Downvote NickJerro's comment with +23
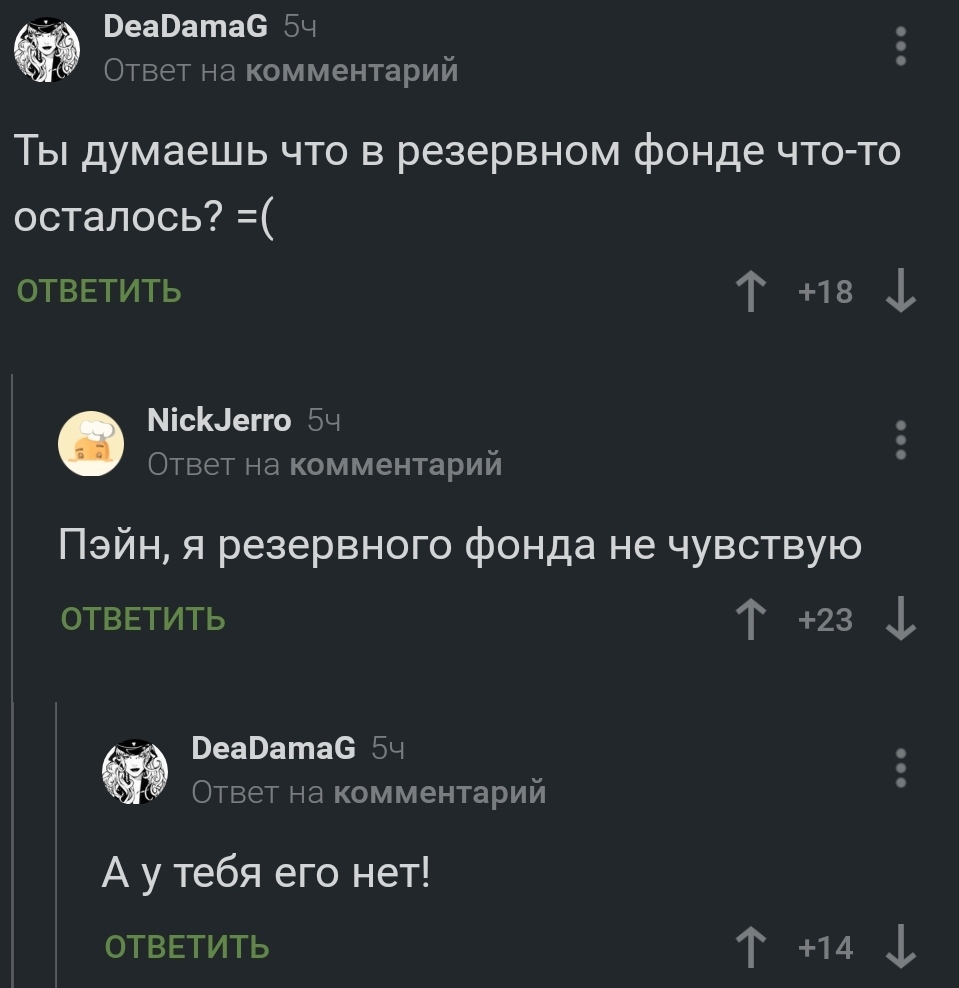Screen dimensions: 959x988 [900, 620]
